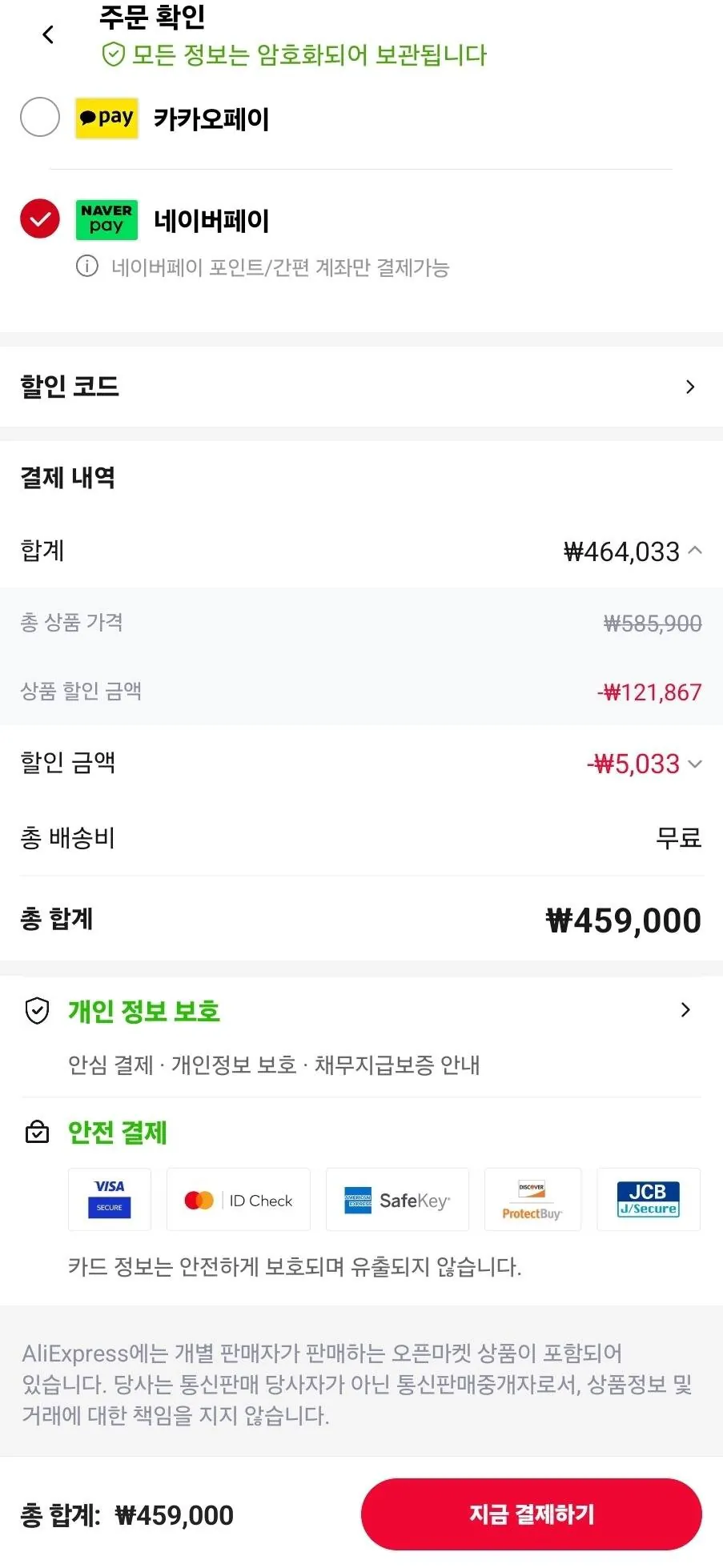This screenshot has height=1568, width=723.
Task: Click the yellow KakaoPay logo
Action: pyautogui.click(x=106, y=118)
